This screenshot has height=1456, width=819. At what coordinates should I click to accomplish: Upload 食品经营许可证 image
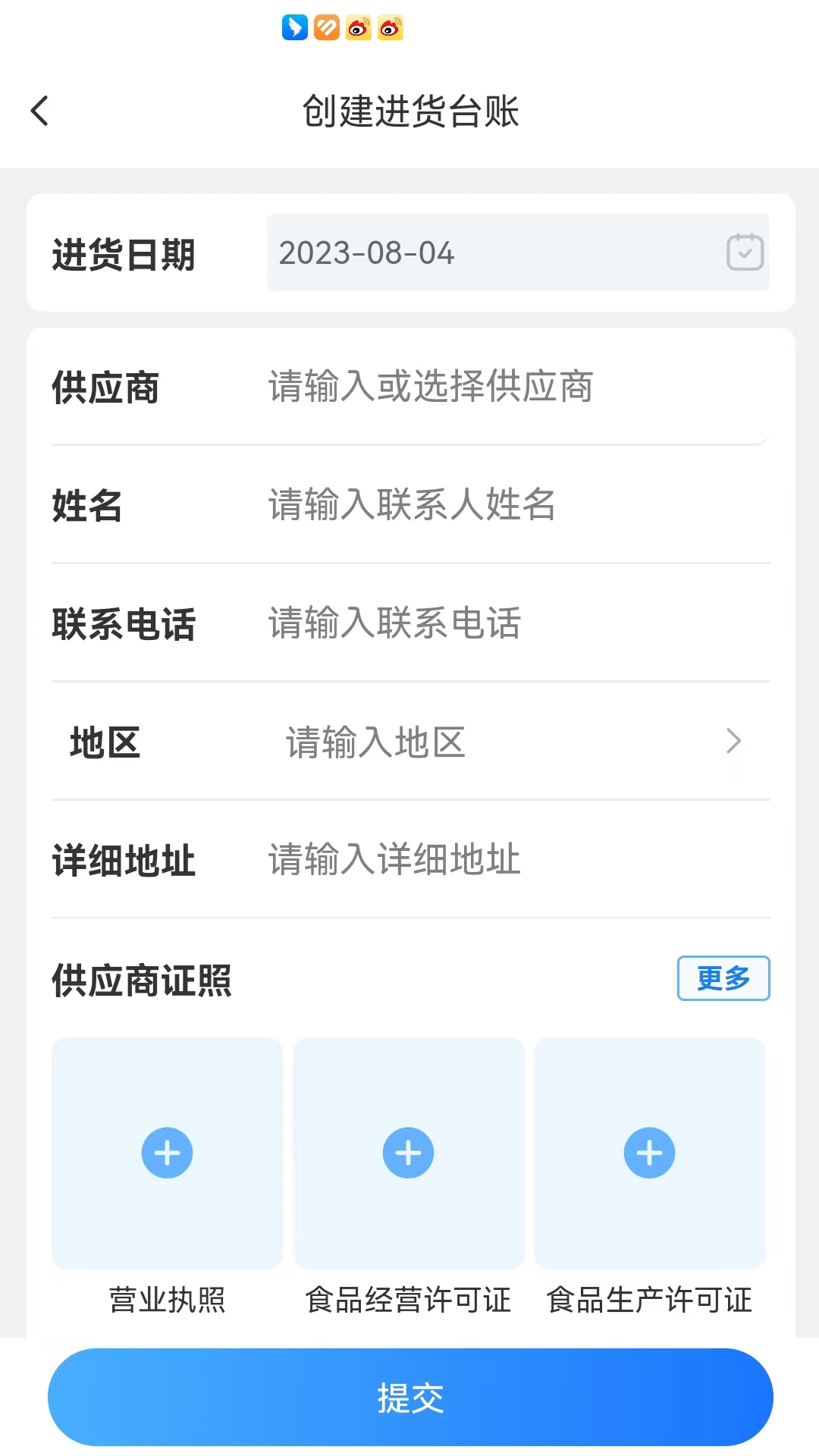coord(408,1153)
